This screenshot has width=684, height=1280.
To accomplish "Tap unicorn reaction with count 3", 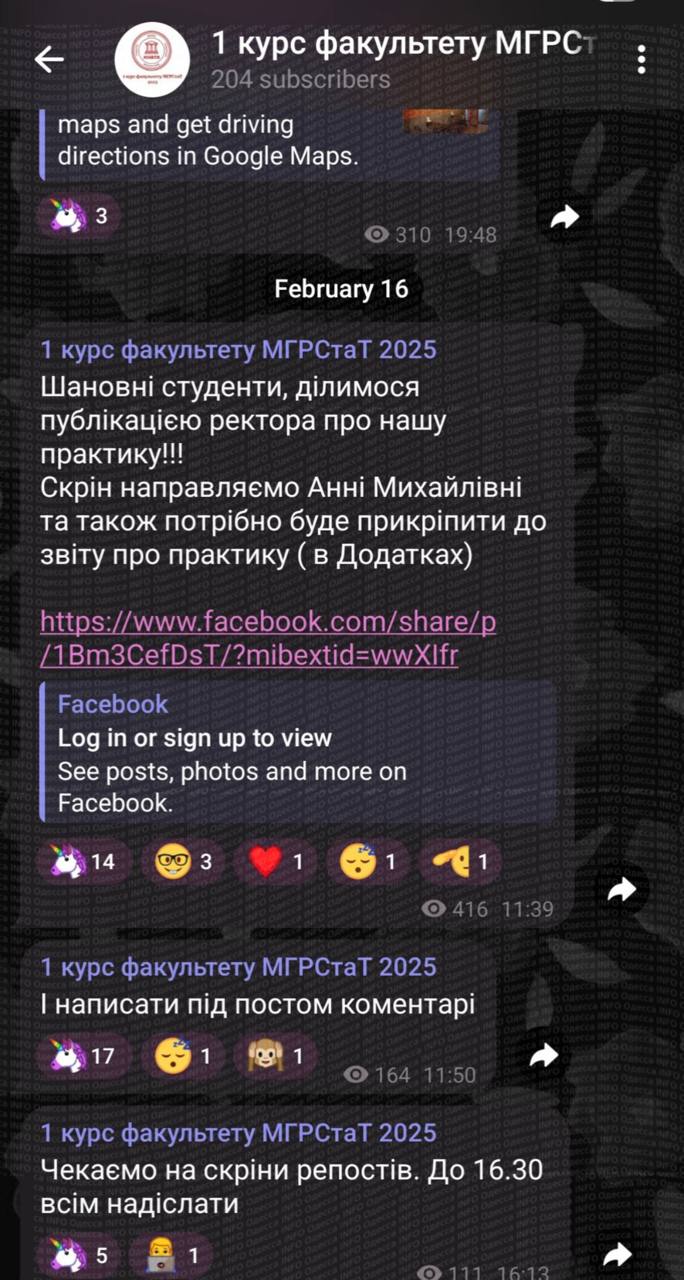I will pyautogui.click(x=80, y=215).
